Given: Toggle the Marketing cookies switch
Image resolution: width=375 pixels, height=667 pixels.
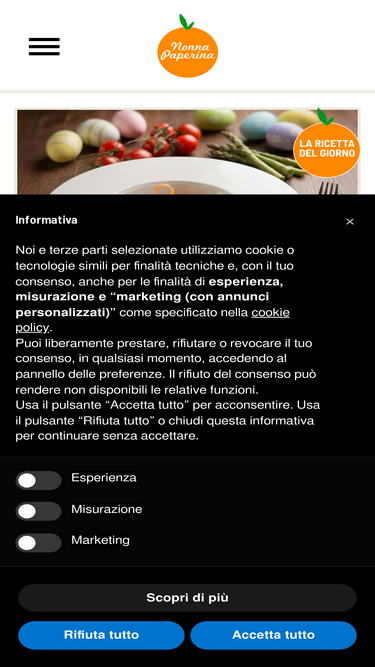Looking at the screenshot, I should tap(39, 542).
